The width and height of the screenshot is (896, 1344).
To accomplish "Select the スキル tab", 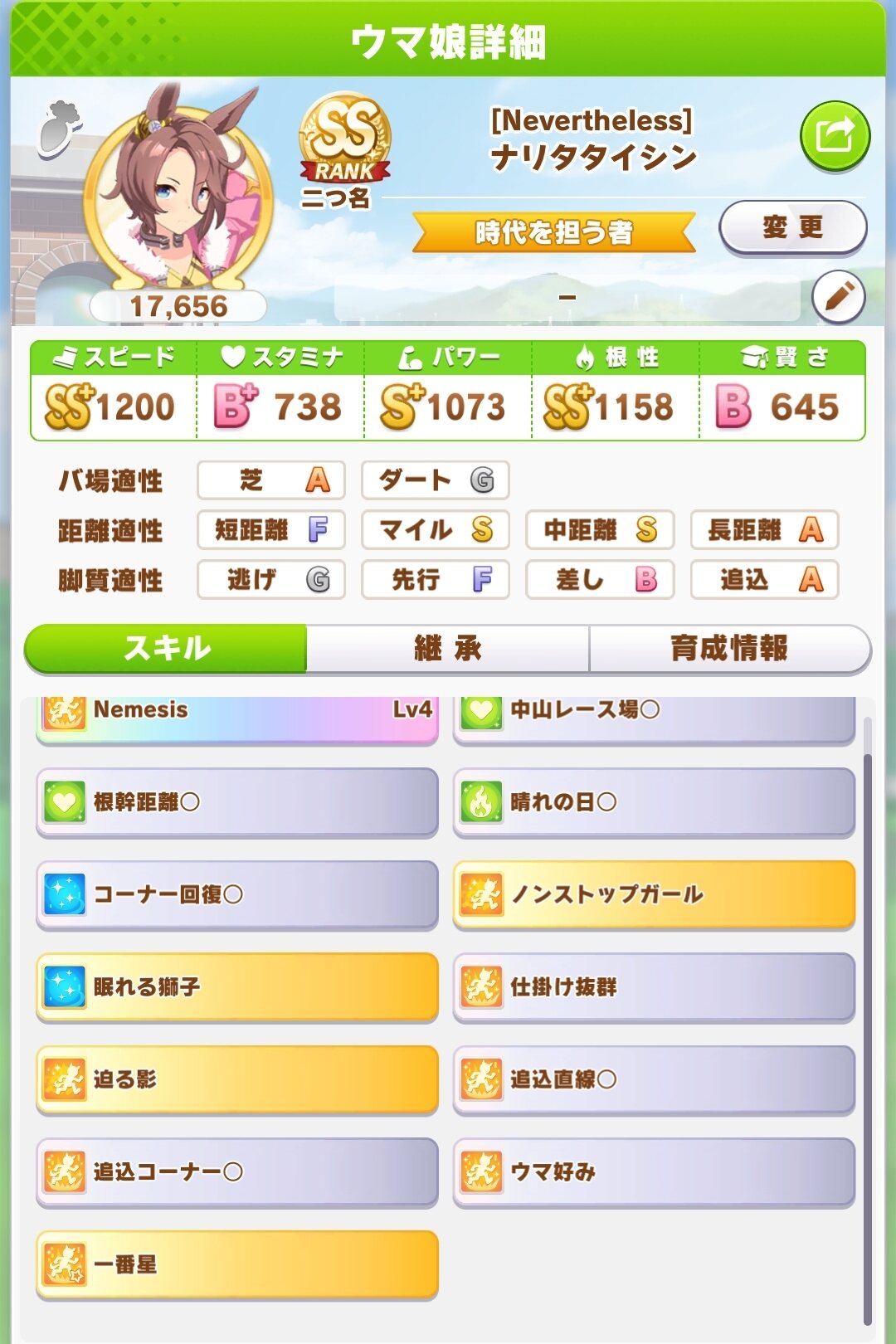I will pyautogui.click(x=166, y=648).
